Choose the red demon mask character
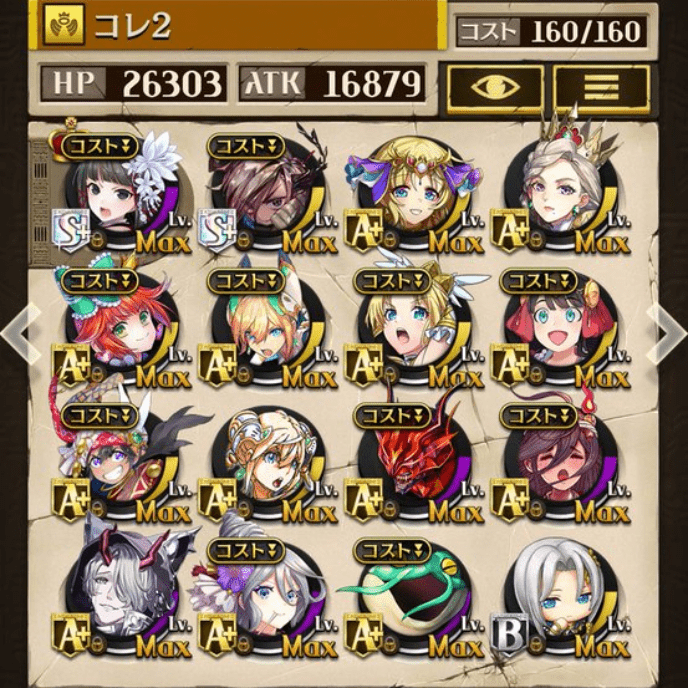 click(x=410, y=465)
